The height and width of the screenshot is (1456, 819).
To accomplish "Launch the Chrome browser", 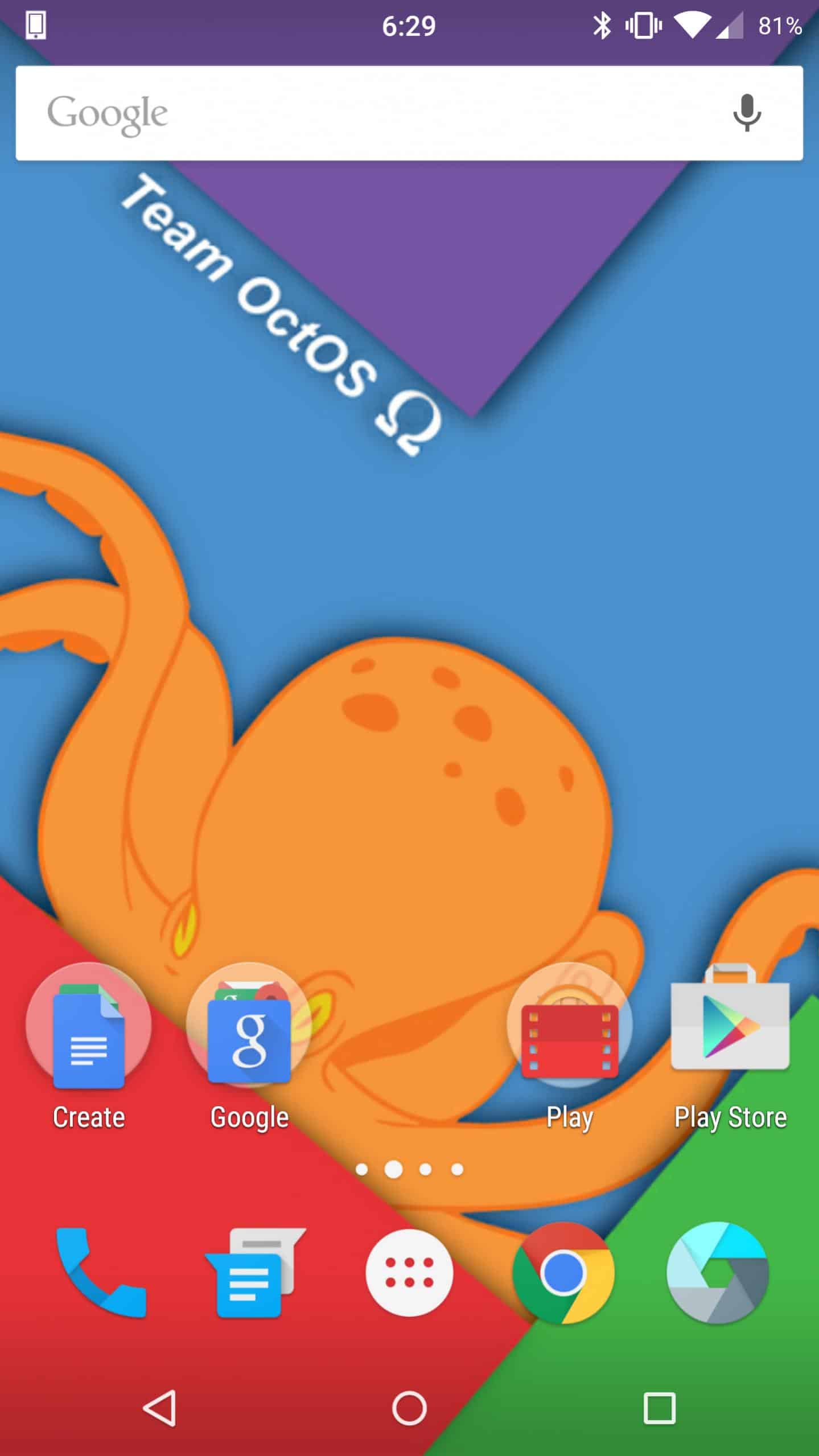I will coord(563,1272).
